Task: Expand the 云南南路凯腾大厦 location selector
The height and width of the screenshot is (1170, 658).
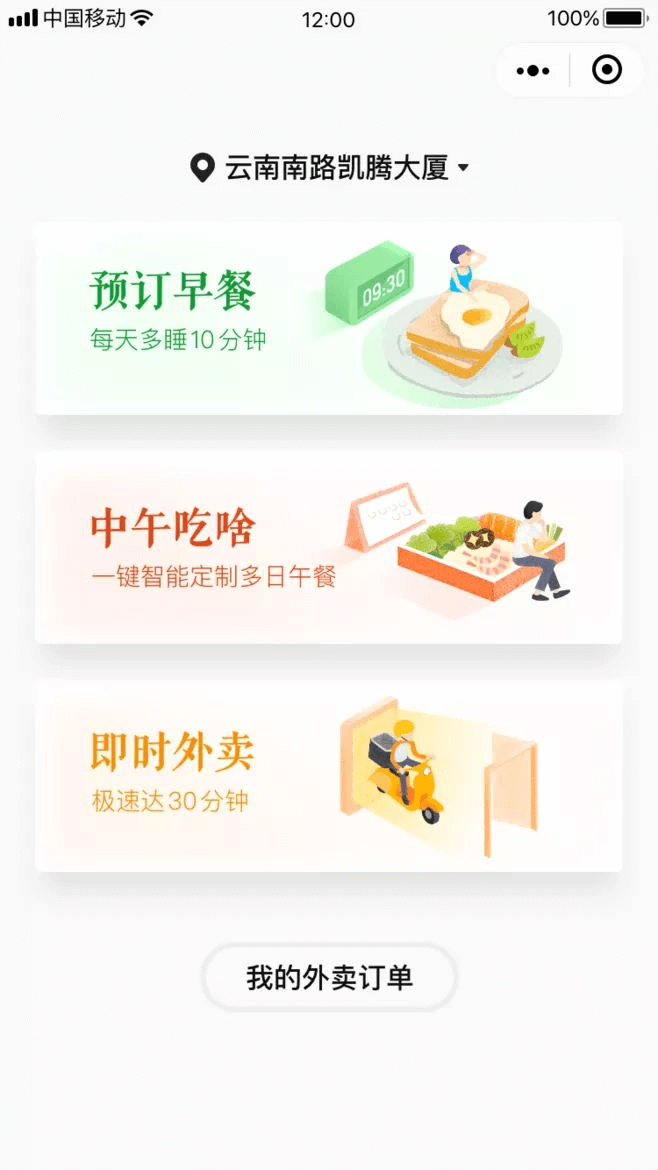Action: 330,168
